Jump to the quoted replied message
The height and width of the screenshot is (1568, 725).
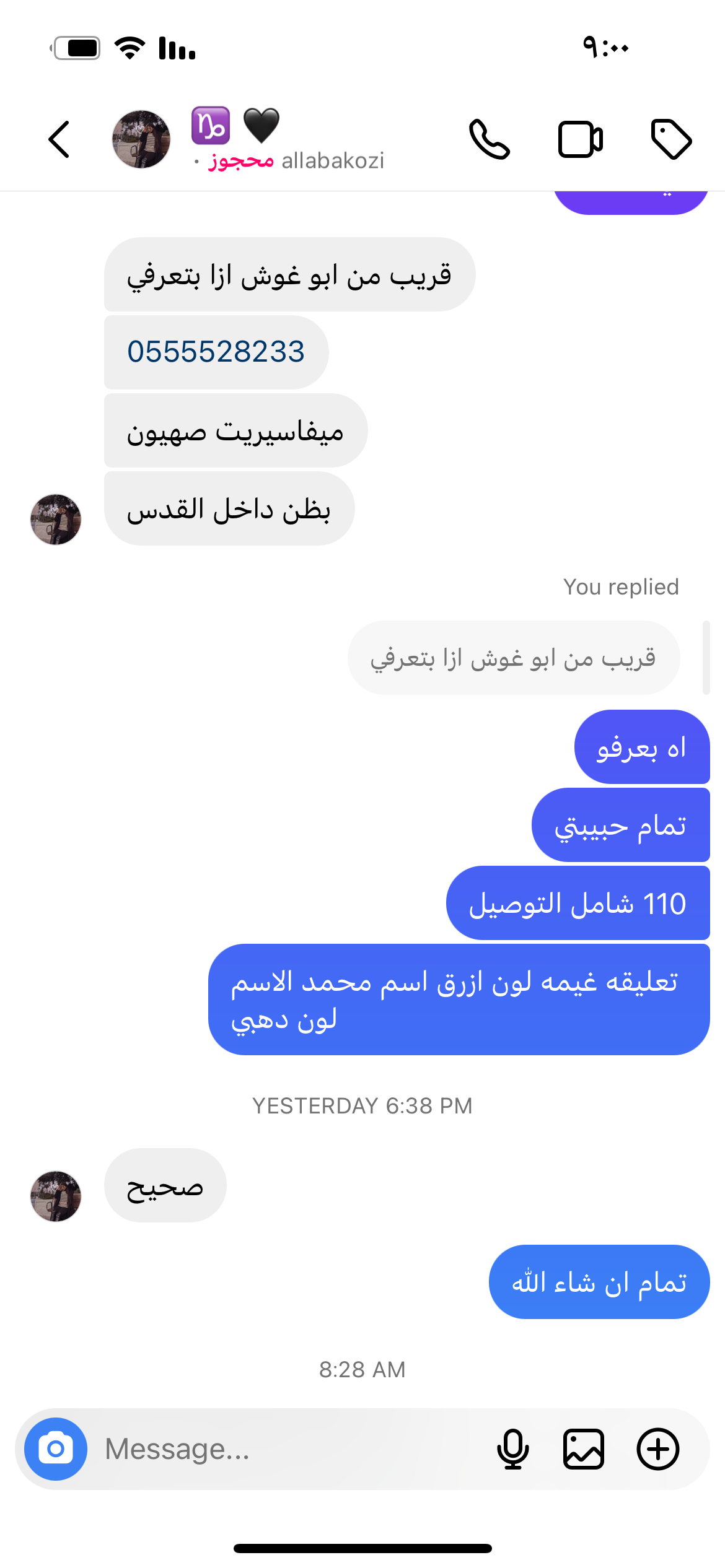(513, 658)
